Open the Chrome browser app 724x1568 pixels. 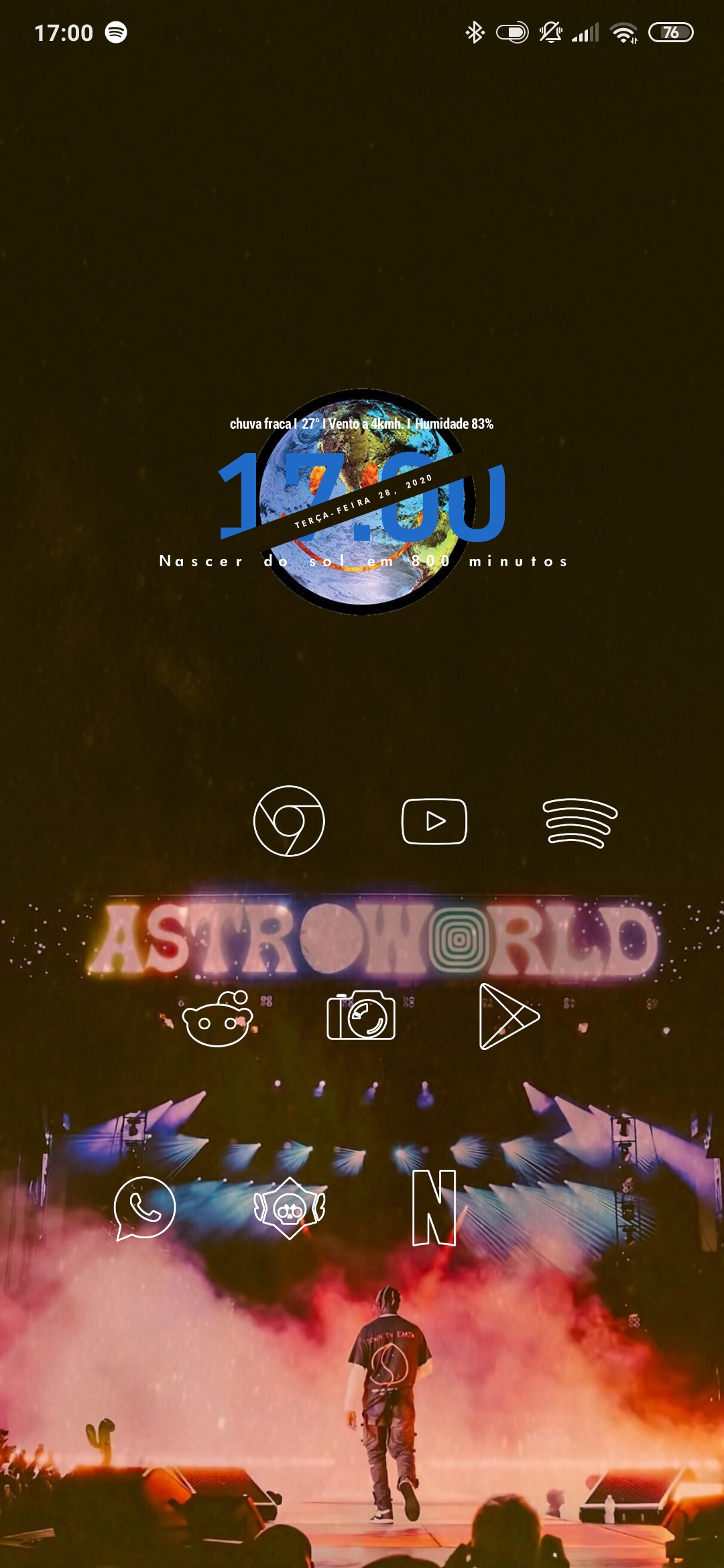click(289, 821)
